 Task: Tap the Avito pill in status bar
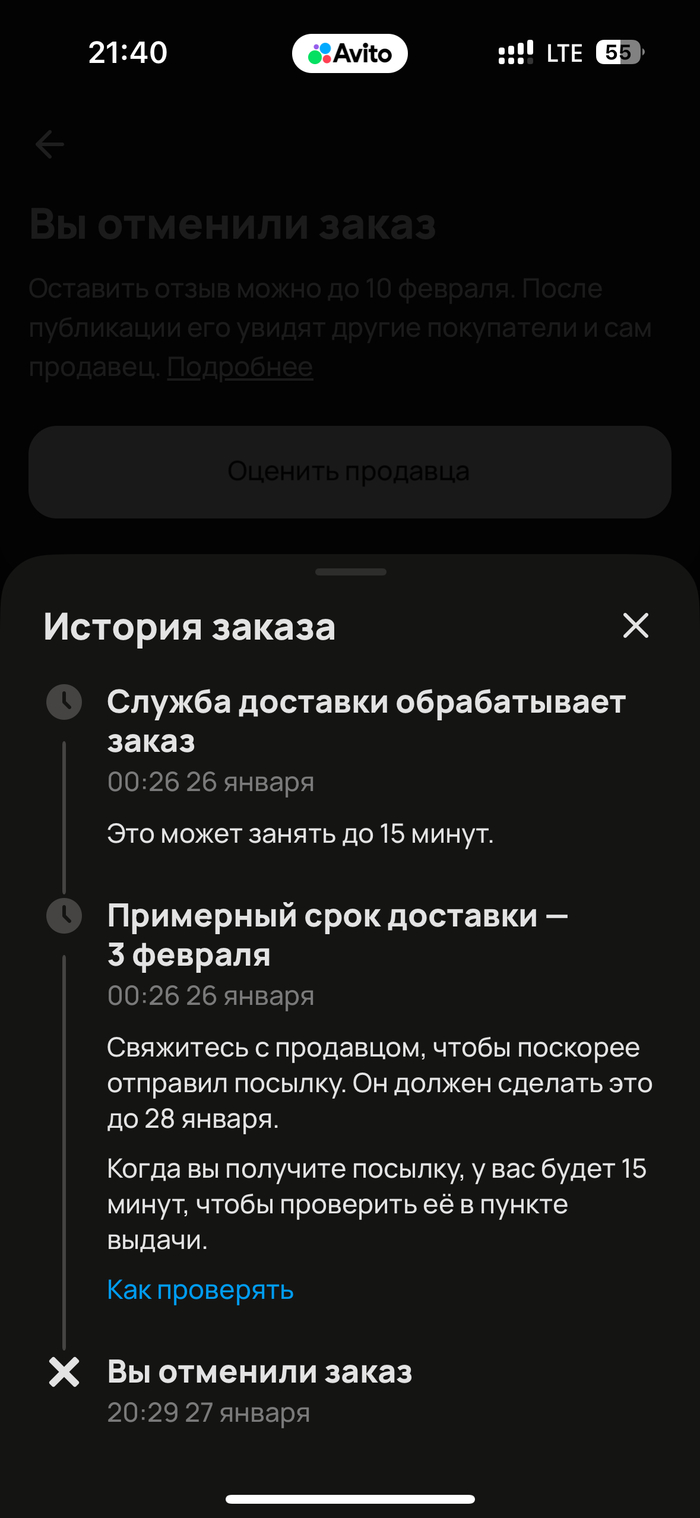click(350, 53)
